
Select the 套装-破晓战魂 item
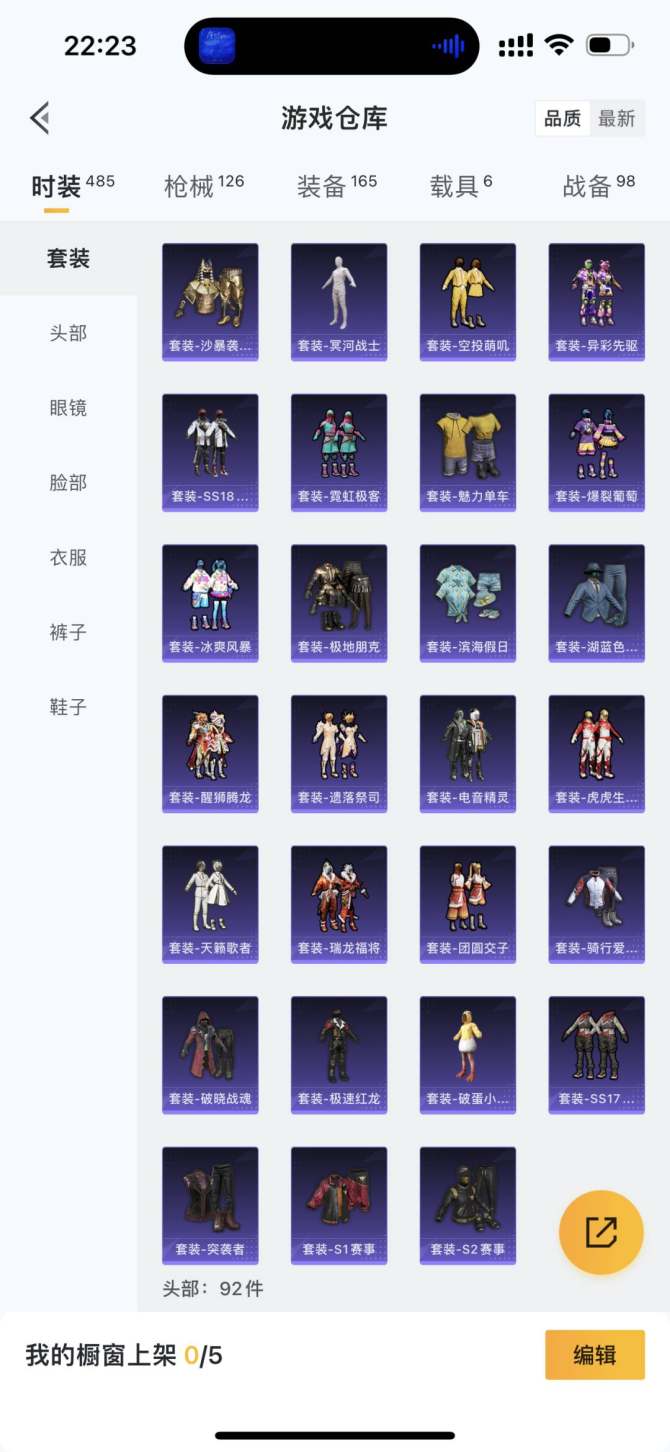(210, 1054)
